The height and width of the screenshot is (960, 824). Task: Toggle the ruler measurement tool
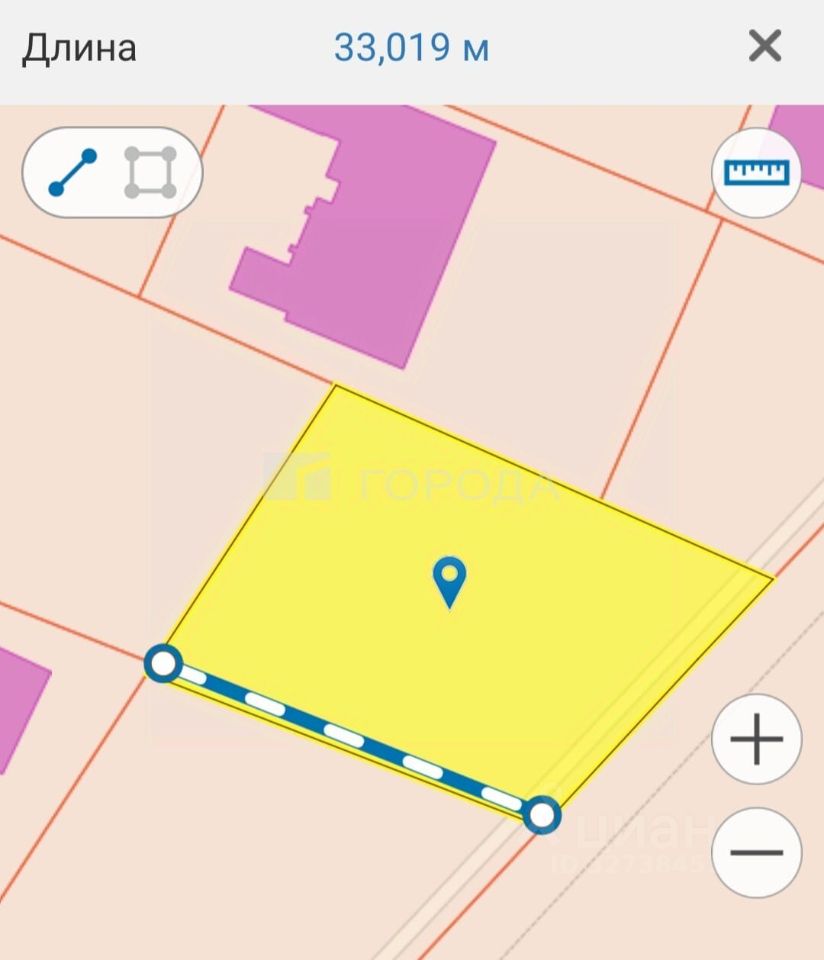[757, 172]
